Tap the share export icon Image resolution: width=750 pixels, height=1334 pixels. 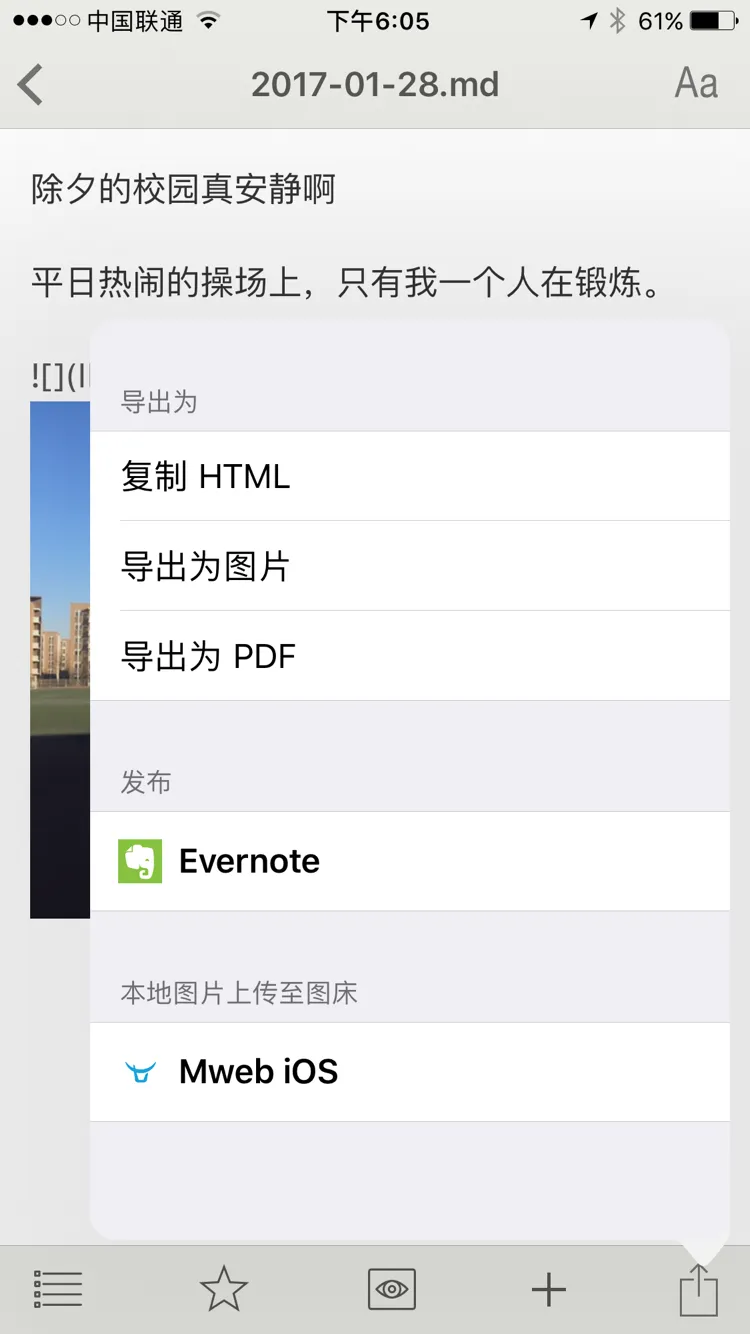tap(699, 1290)
